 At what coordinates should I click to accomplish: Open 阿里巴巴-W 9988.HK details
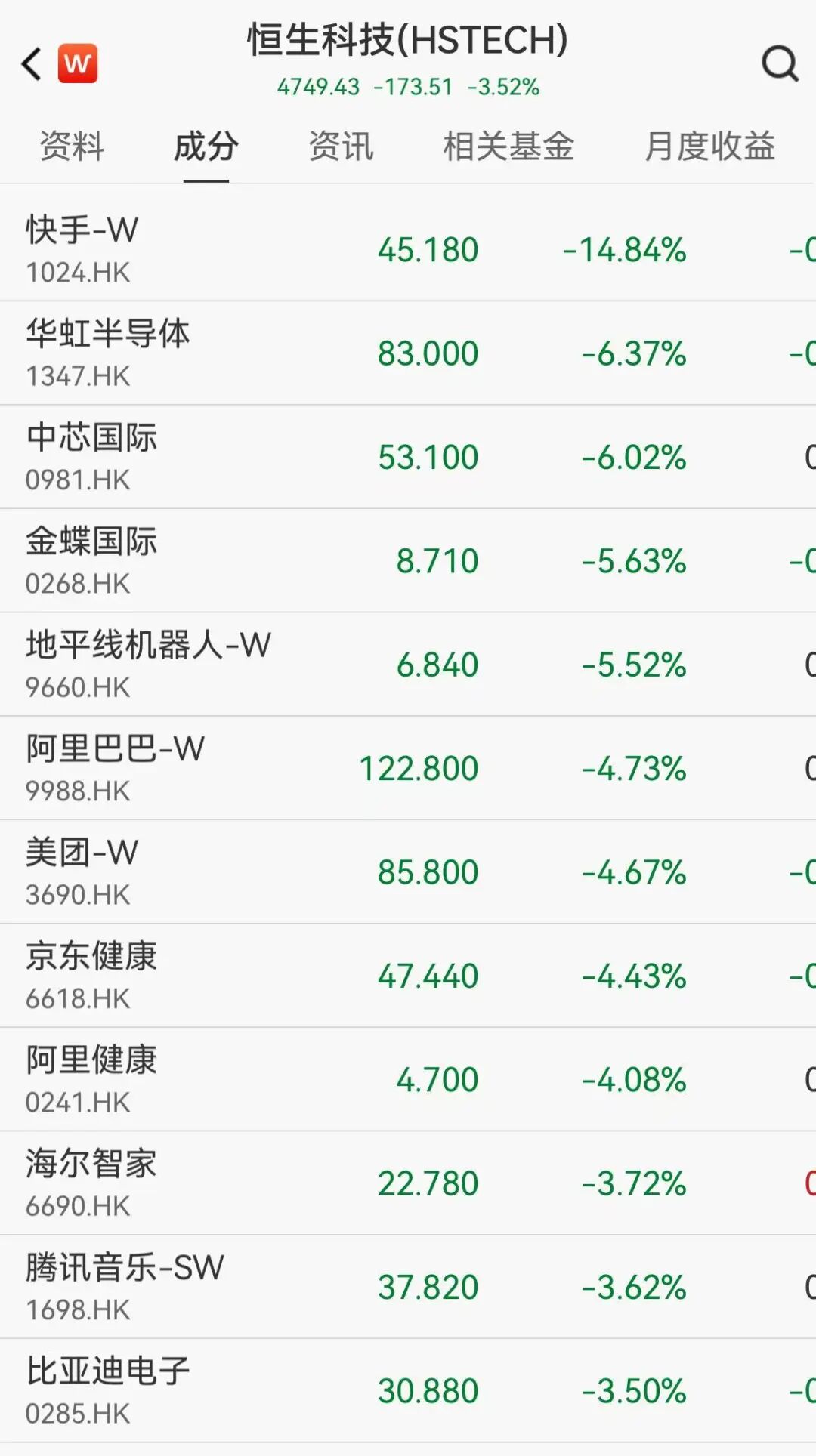[115, 768]
